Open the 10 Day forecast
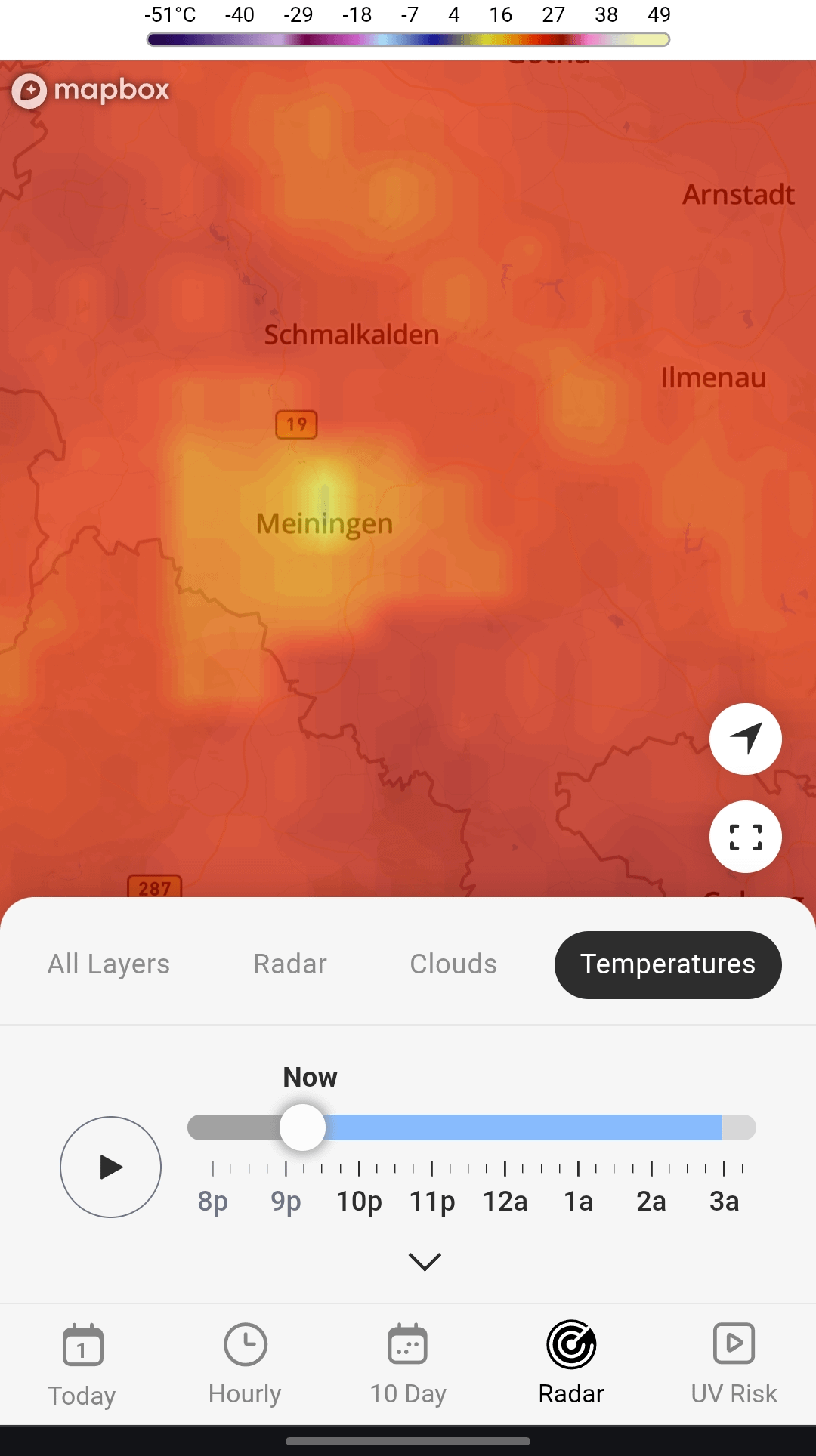Screen dimensions: 816x1456 pos(408,1365)
